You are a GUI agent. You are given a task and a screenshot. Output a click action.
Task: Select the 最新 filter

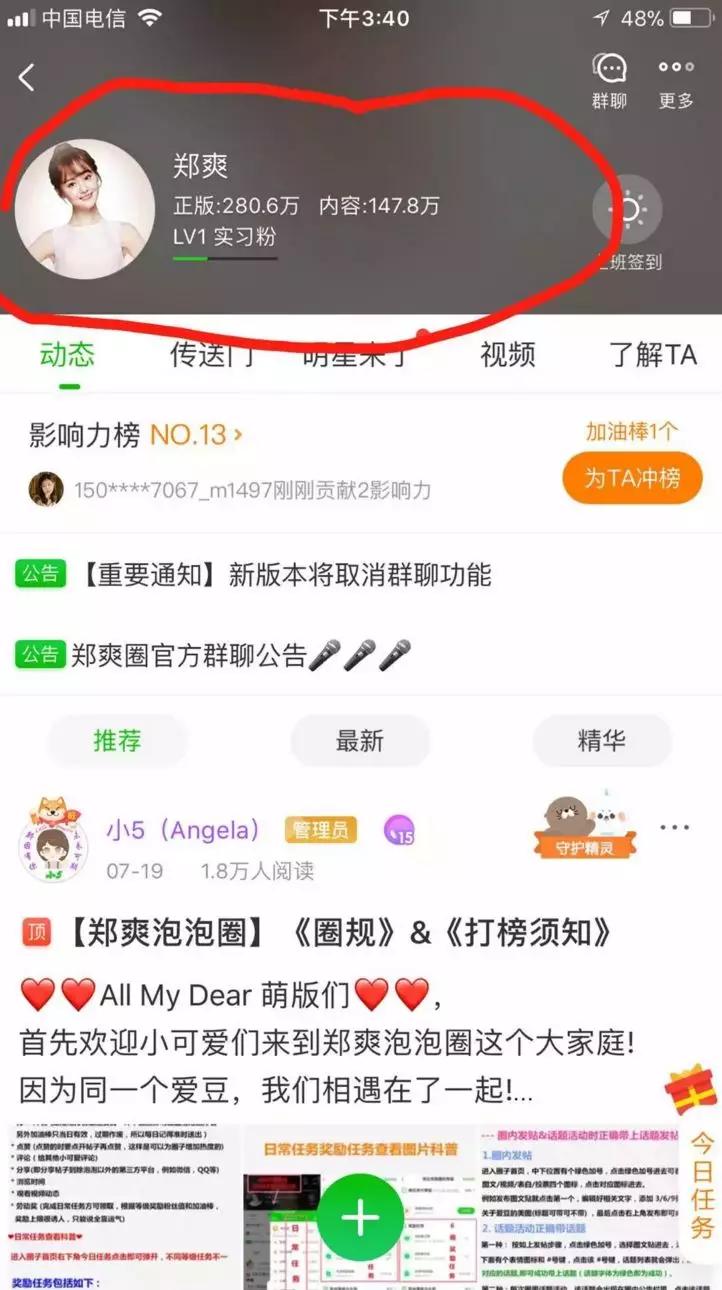(359, 741)
